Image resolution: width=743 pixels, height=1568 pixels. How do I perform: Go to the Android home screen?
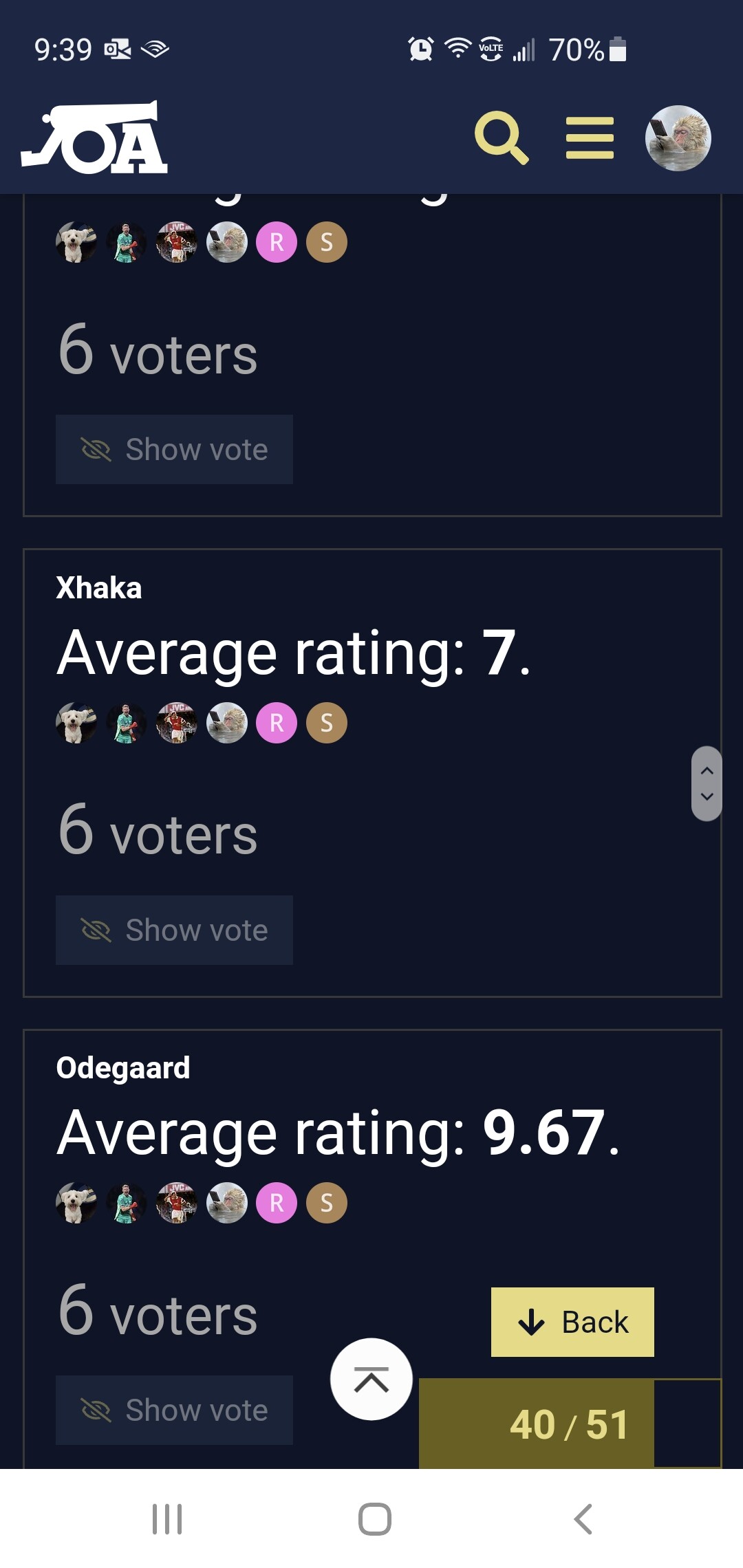point(375,1519)
